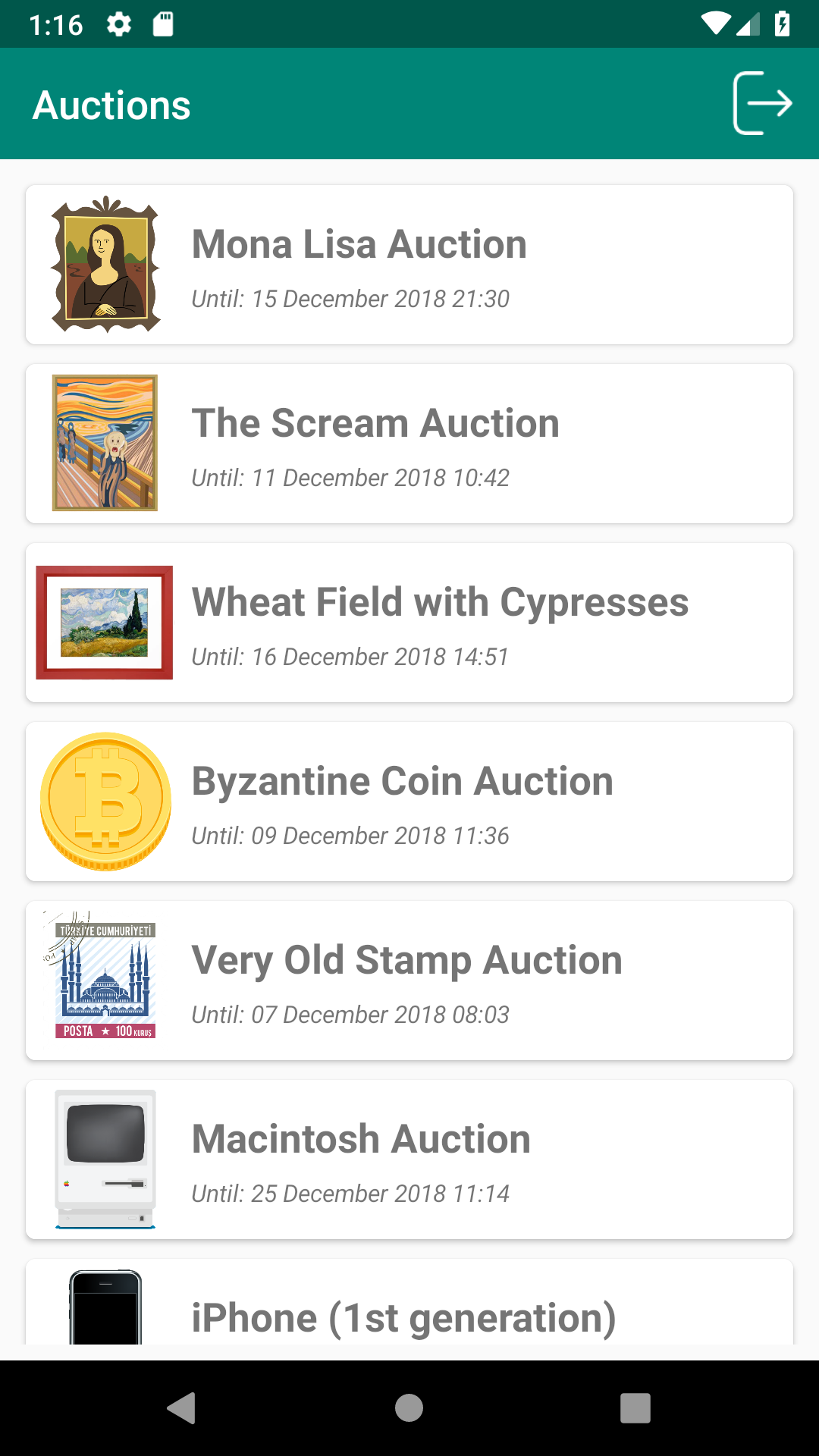This screenshot has height=1456, width=819.
Task: Go back using the system back button
Action: tap(182, 1408)
